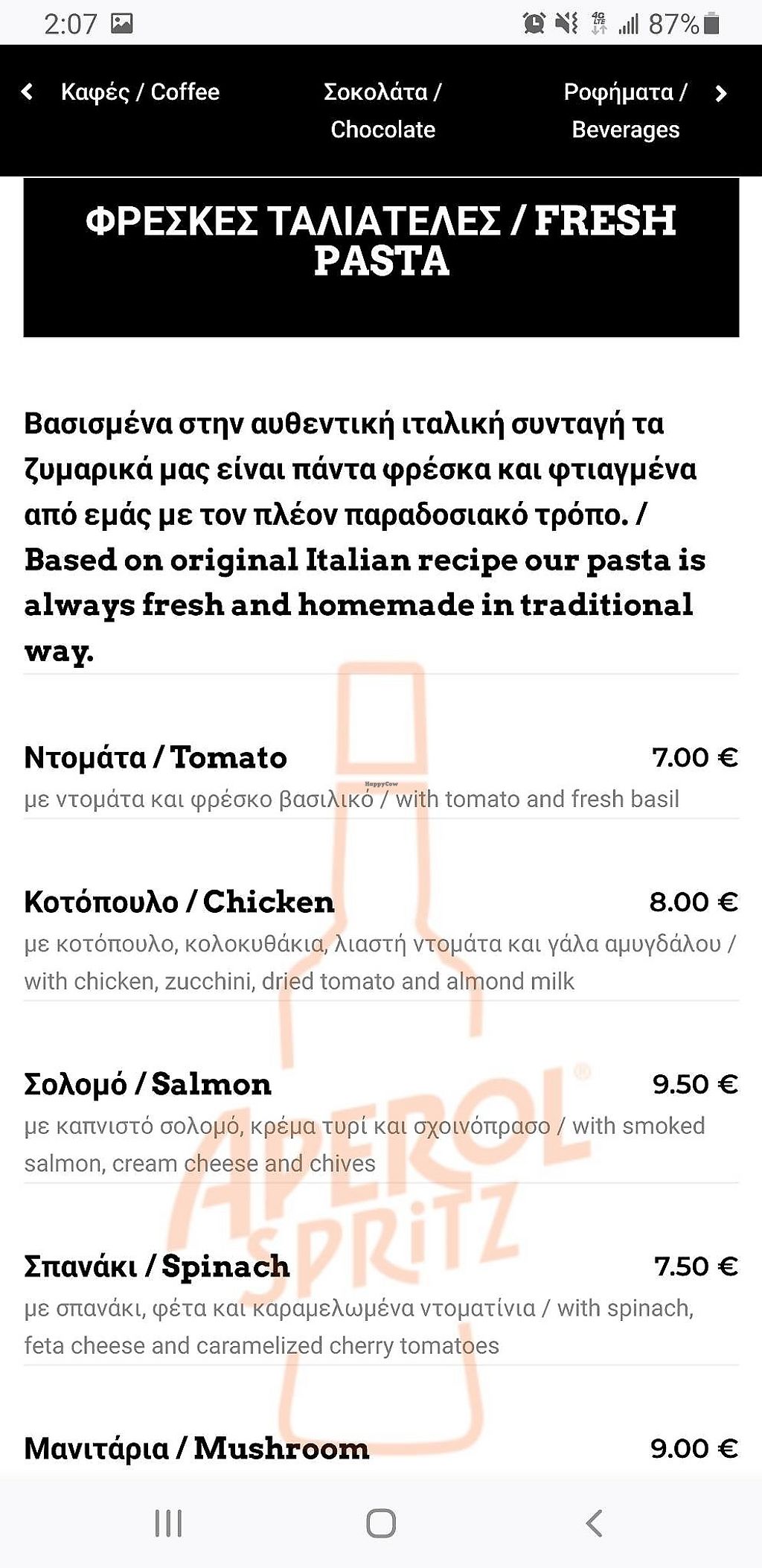This screenshot has height=1568, width=762.
Task: Switch to the Ροφήματα / Beverages category
Action: [x=625, y=110]
